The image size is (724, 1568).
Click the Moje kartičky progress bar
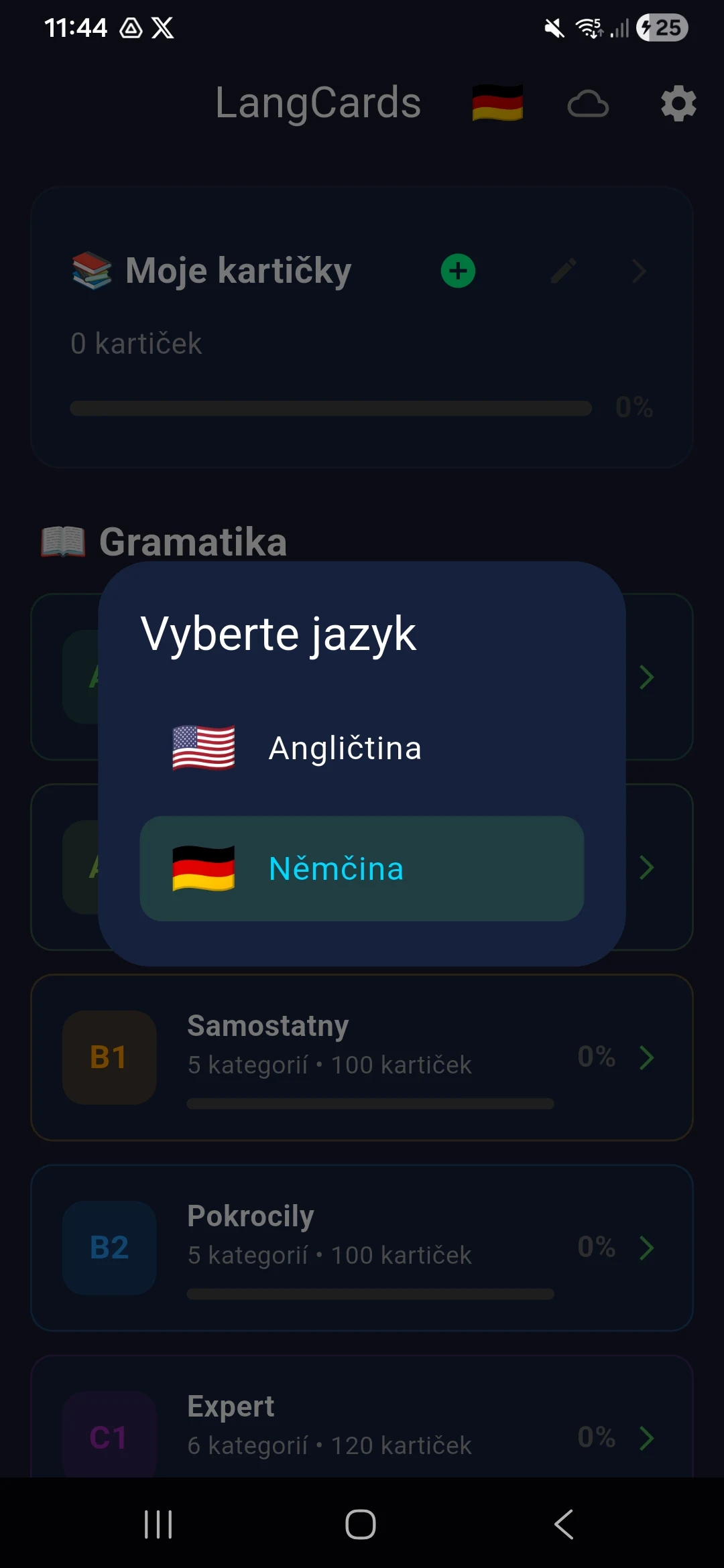click(330, 408)
